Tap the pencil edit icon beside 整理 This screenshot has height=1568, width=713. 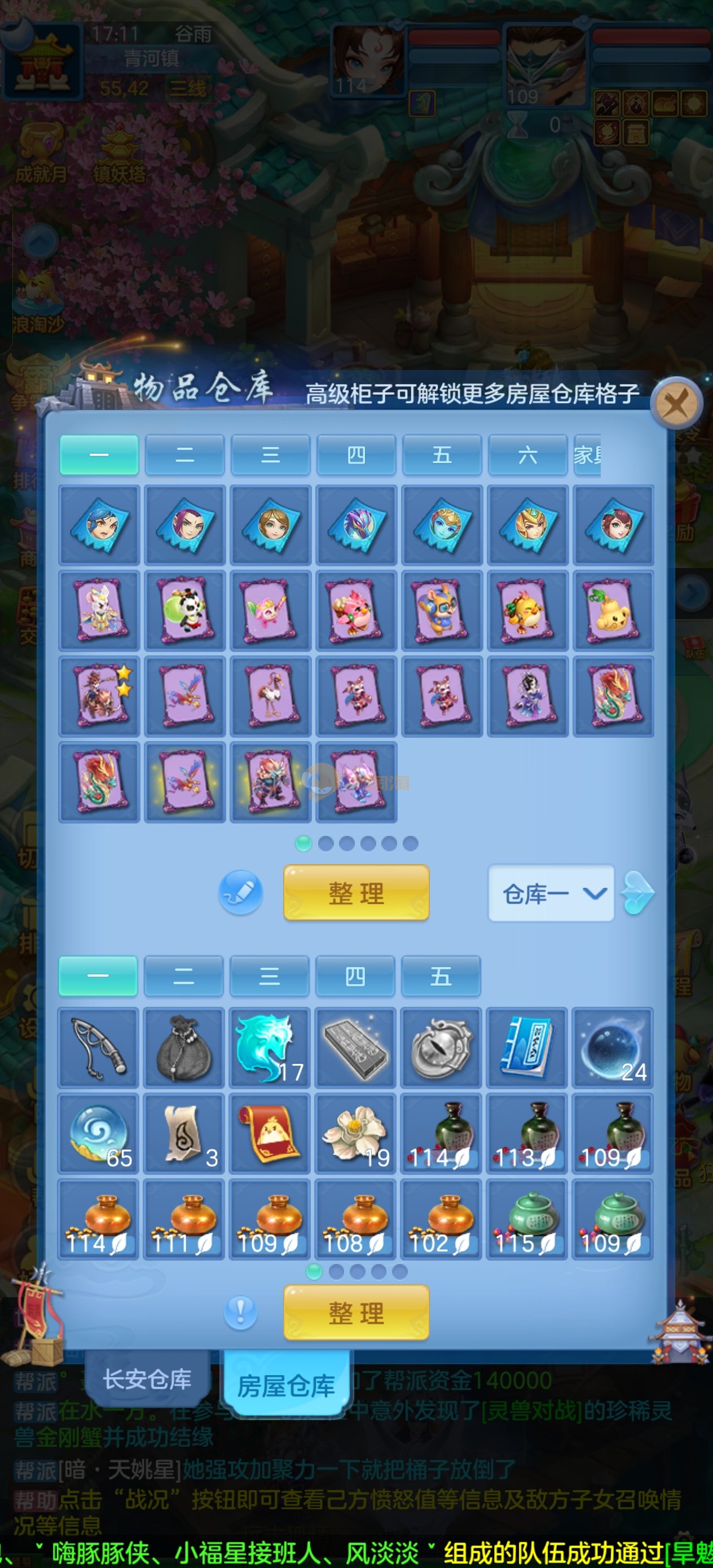pyautogui.click(x=240, y=892)
